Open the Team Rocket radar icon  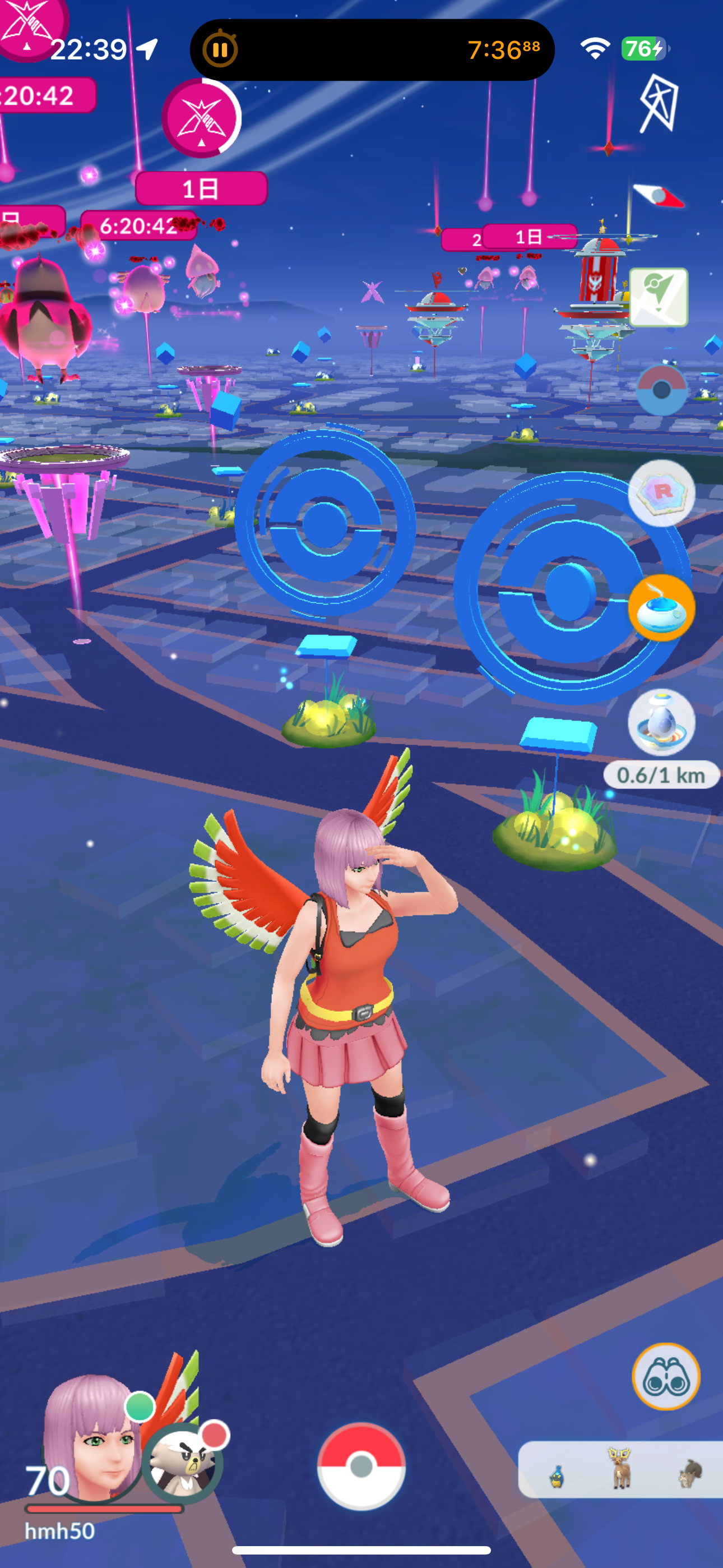click(661, 492)
